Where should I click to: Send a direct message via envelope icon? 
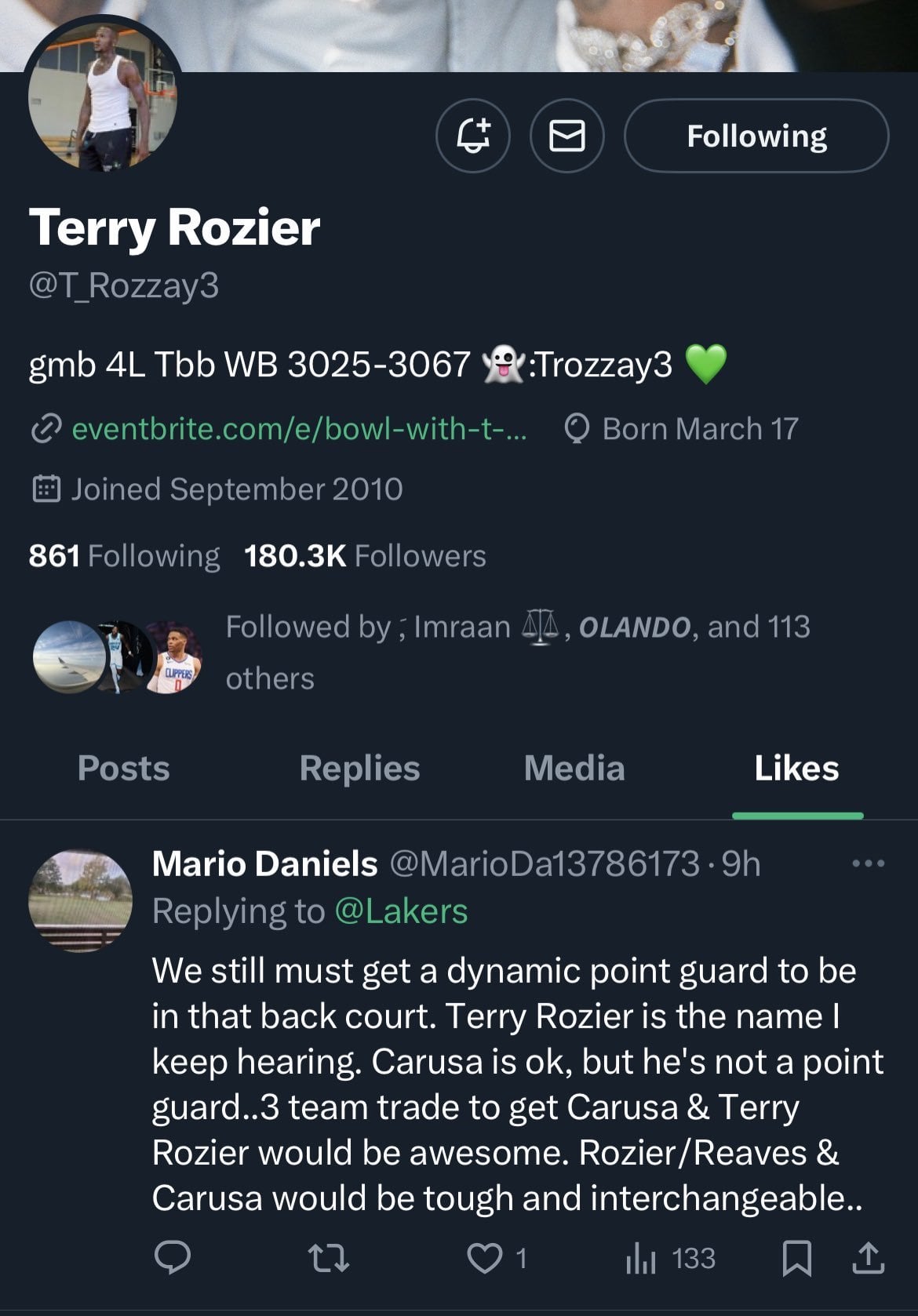coord(566,136)
